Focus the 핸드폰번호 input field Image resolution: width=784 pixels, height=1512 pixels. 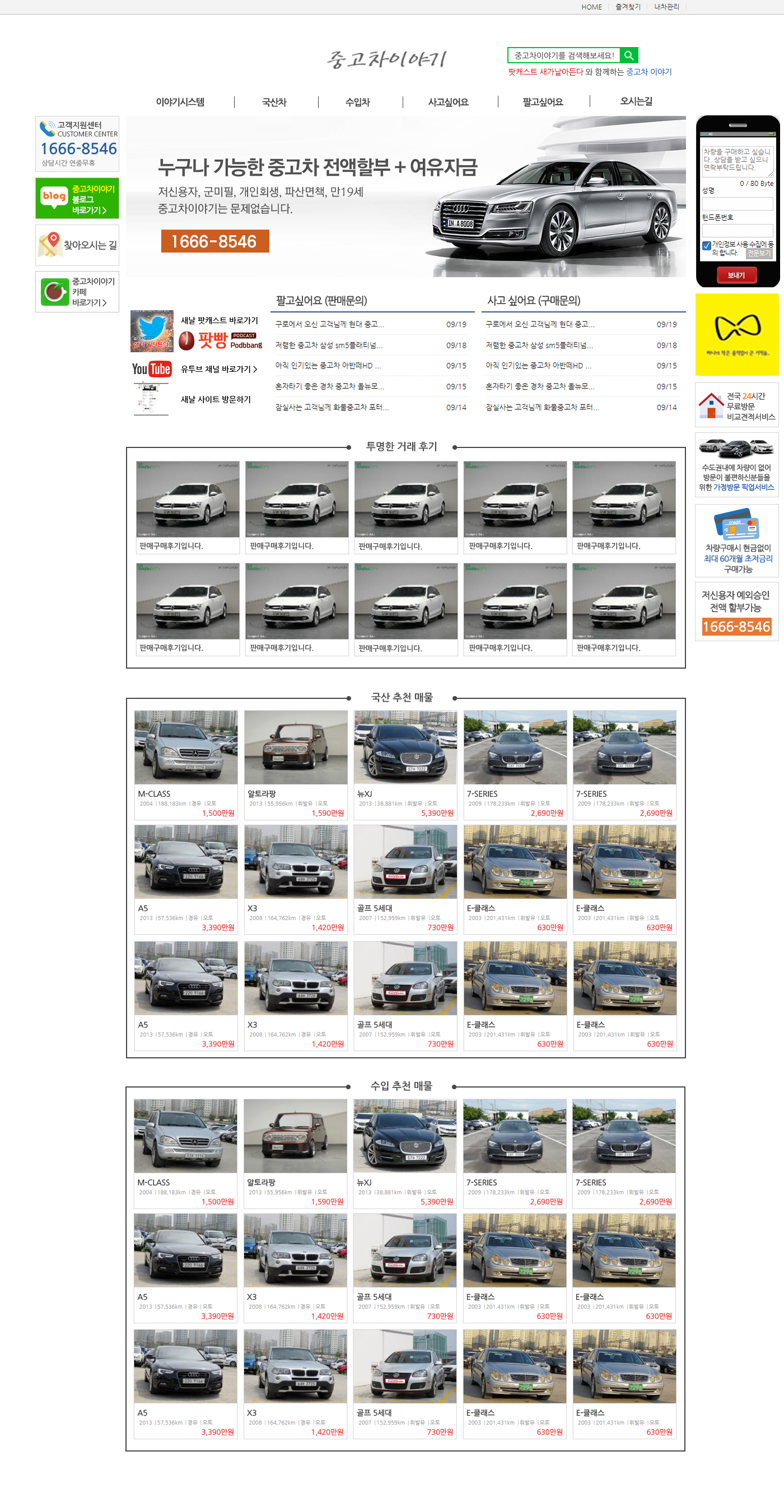(737, 230)
